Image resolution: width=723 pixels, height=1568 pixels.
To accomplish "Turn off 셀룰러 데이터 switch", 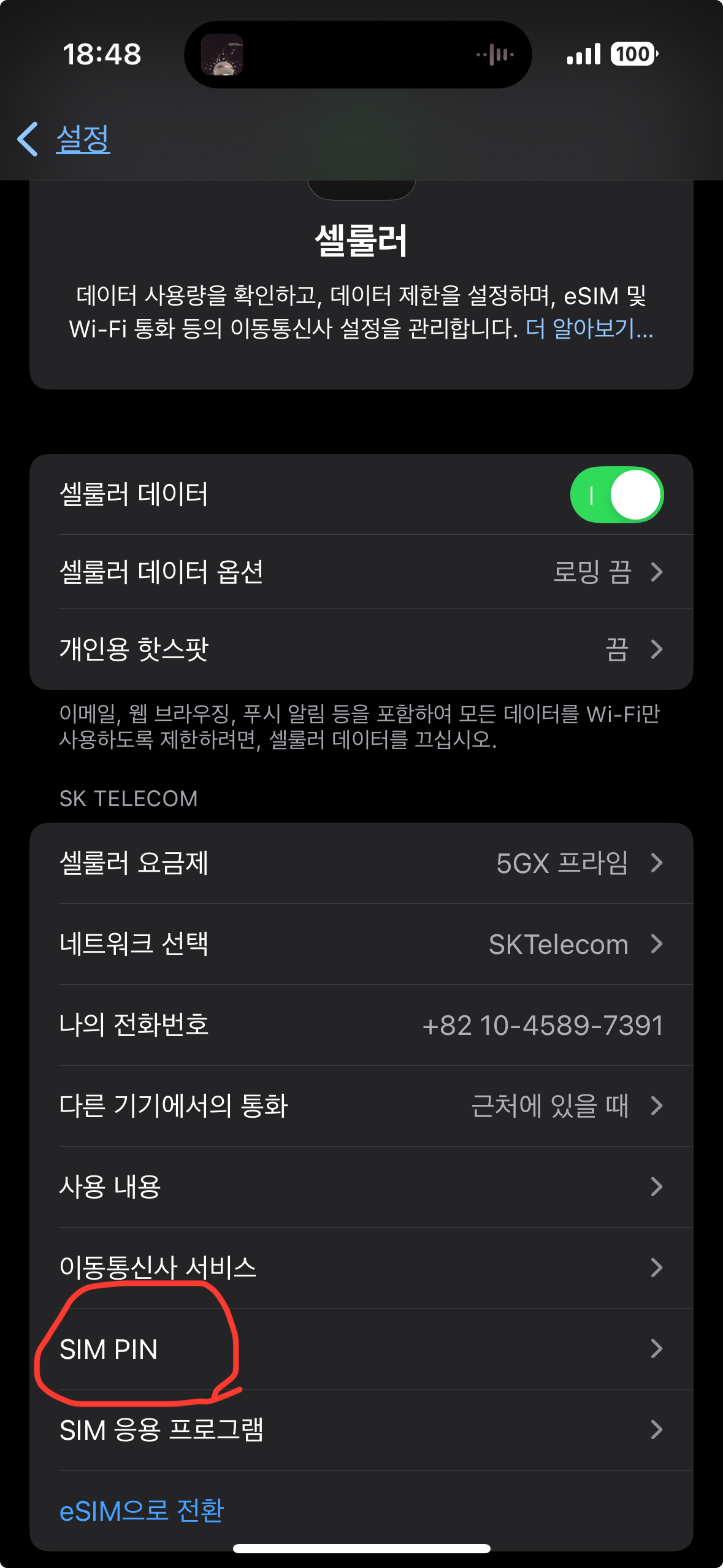I will tap(616, 494).
